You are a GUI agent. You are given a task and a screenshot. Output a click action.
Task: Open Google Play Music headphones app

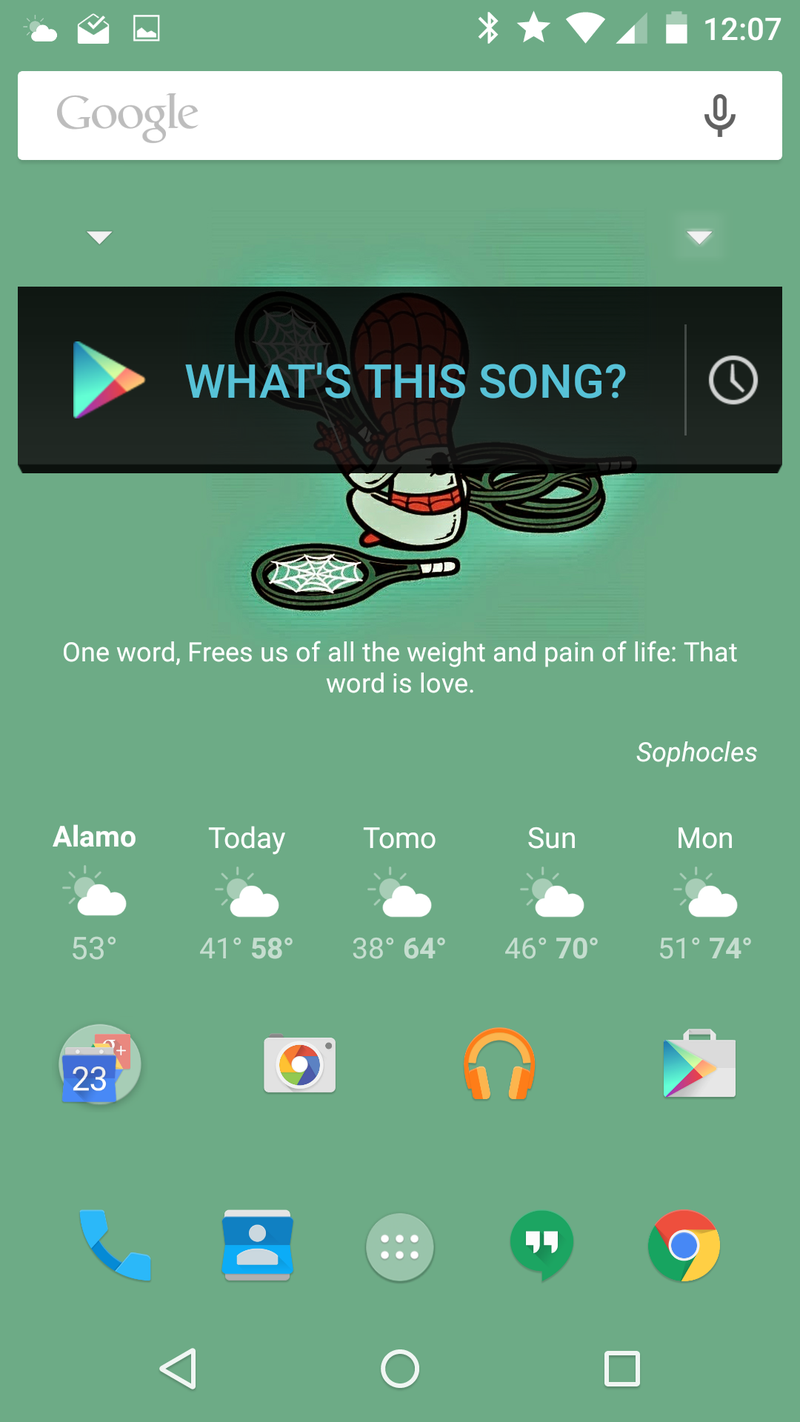tap(499, 1065)
